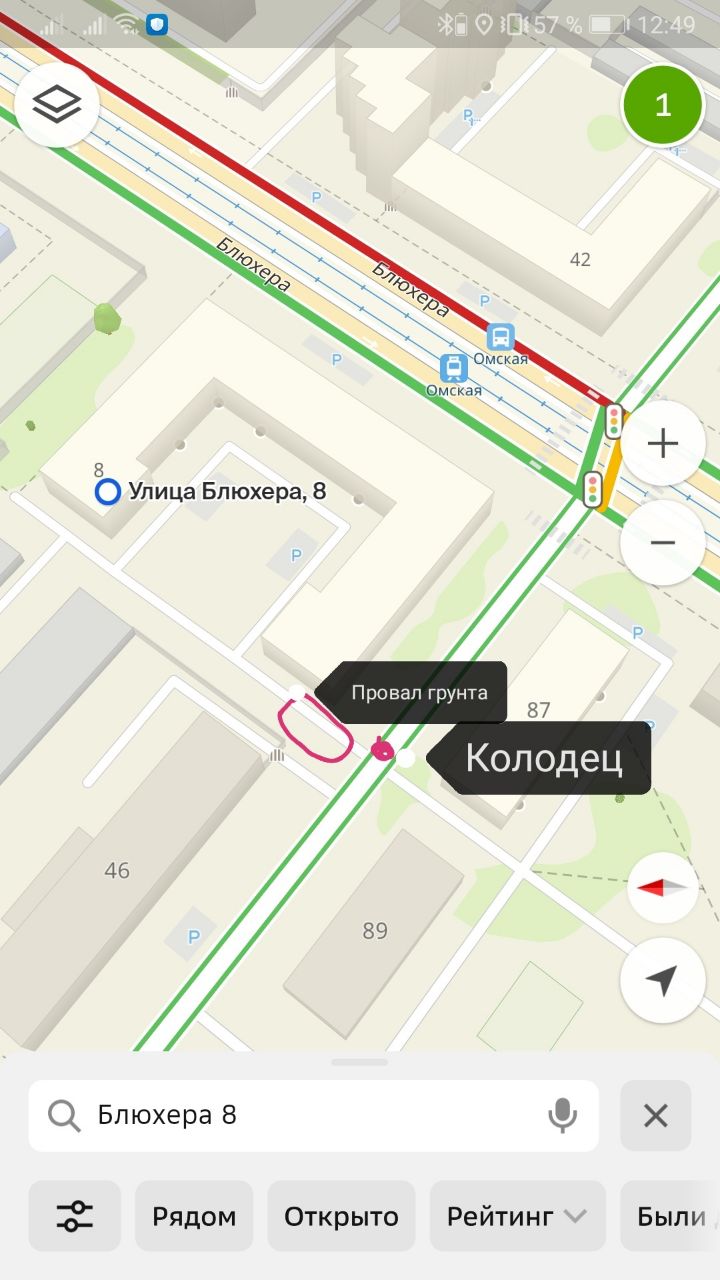Tap the search field with Блюхера 8

point(313,1115)
